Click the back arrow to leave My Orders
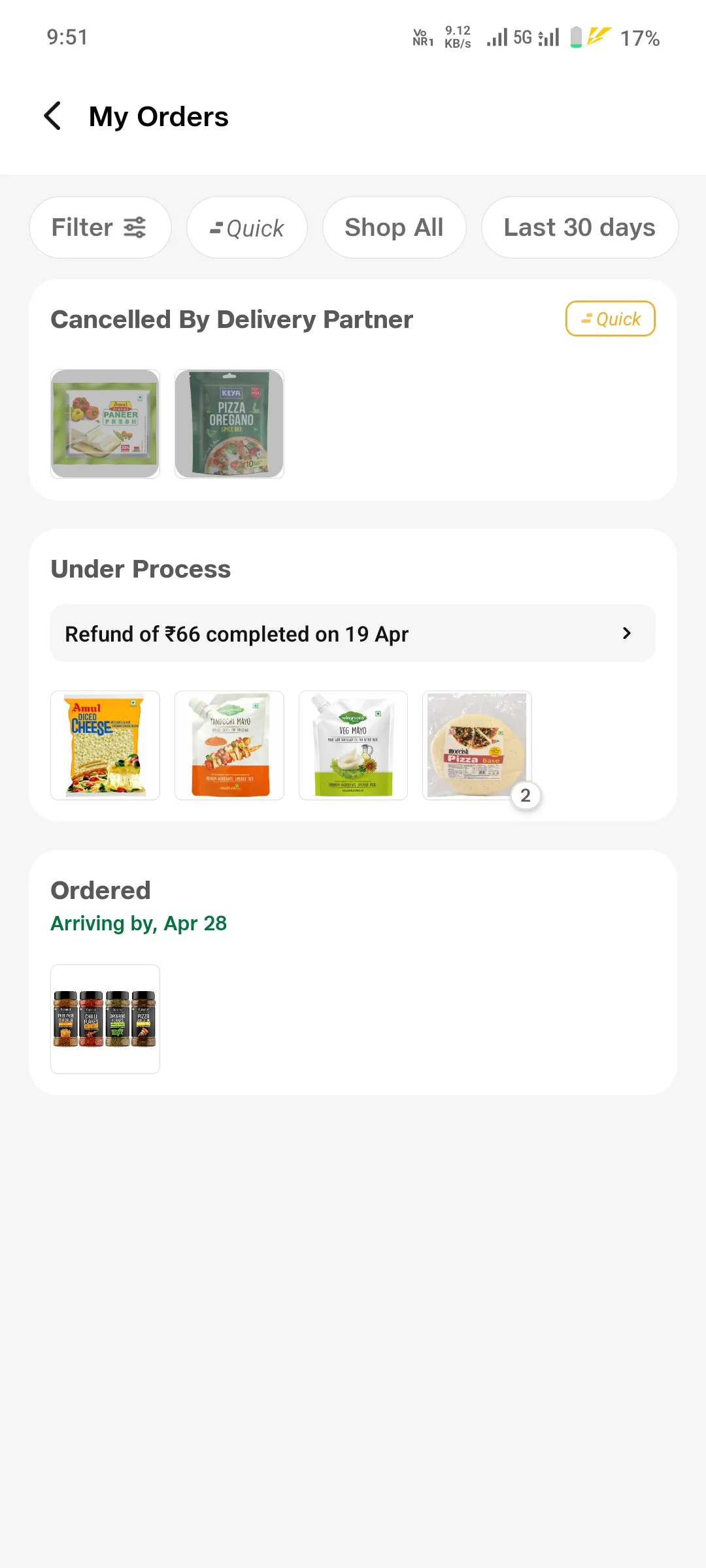 (x=53, y=116)
